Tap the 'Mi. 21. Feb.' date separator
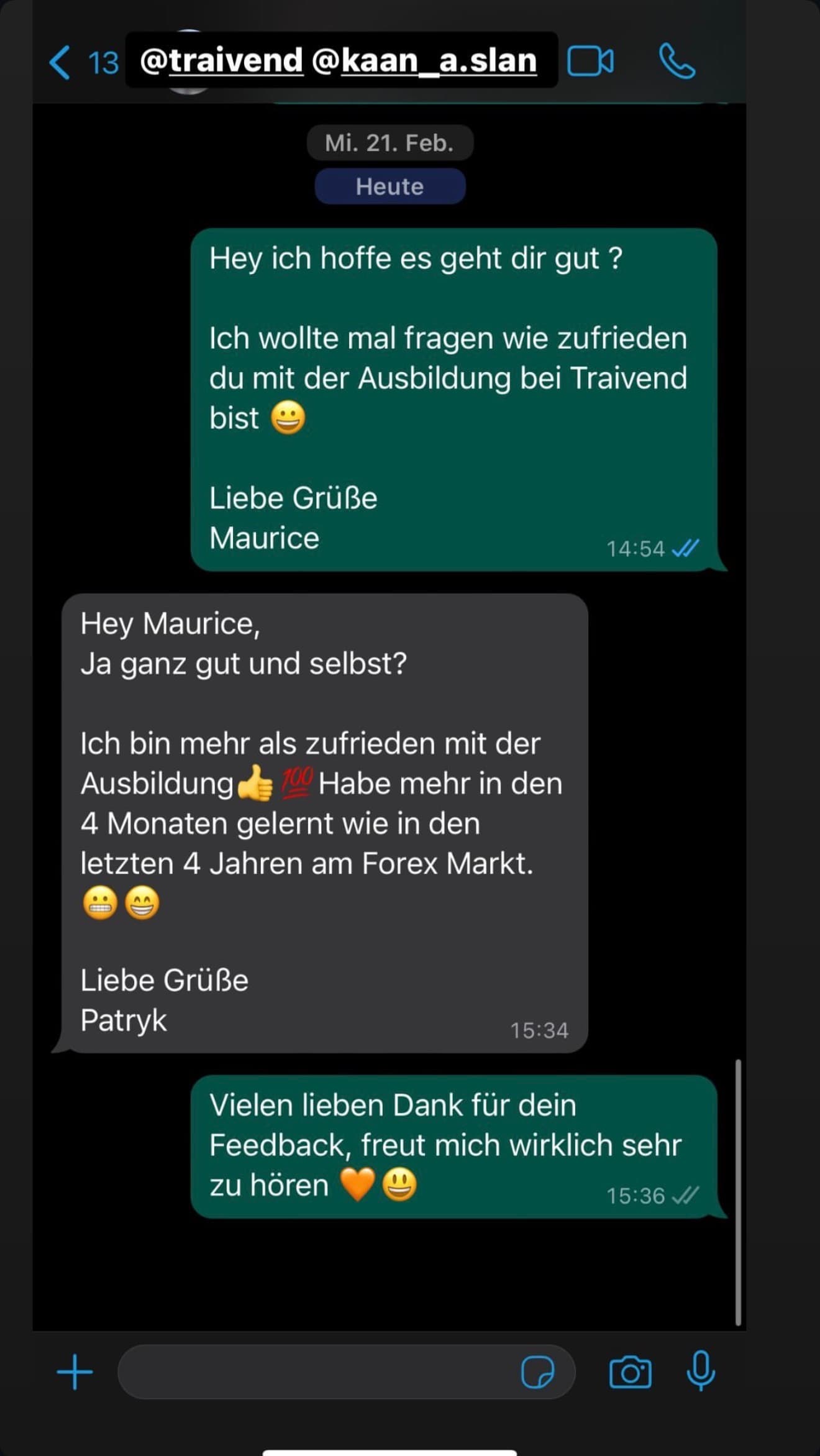This screenshot has height=1456, width=820. [390, 144]
